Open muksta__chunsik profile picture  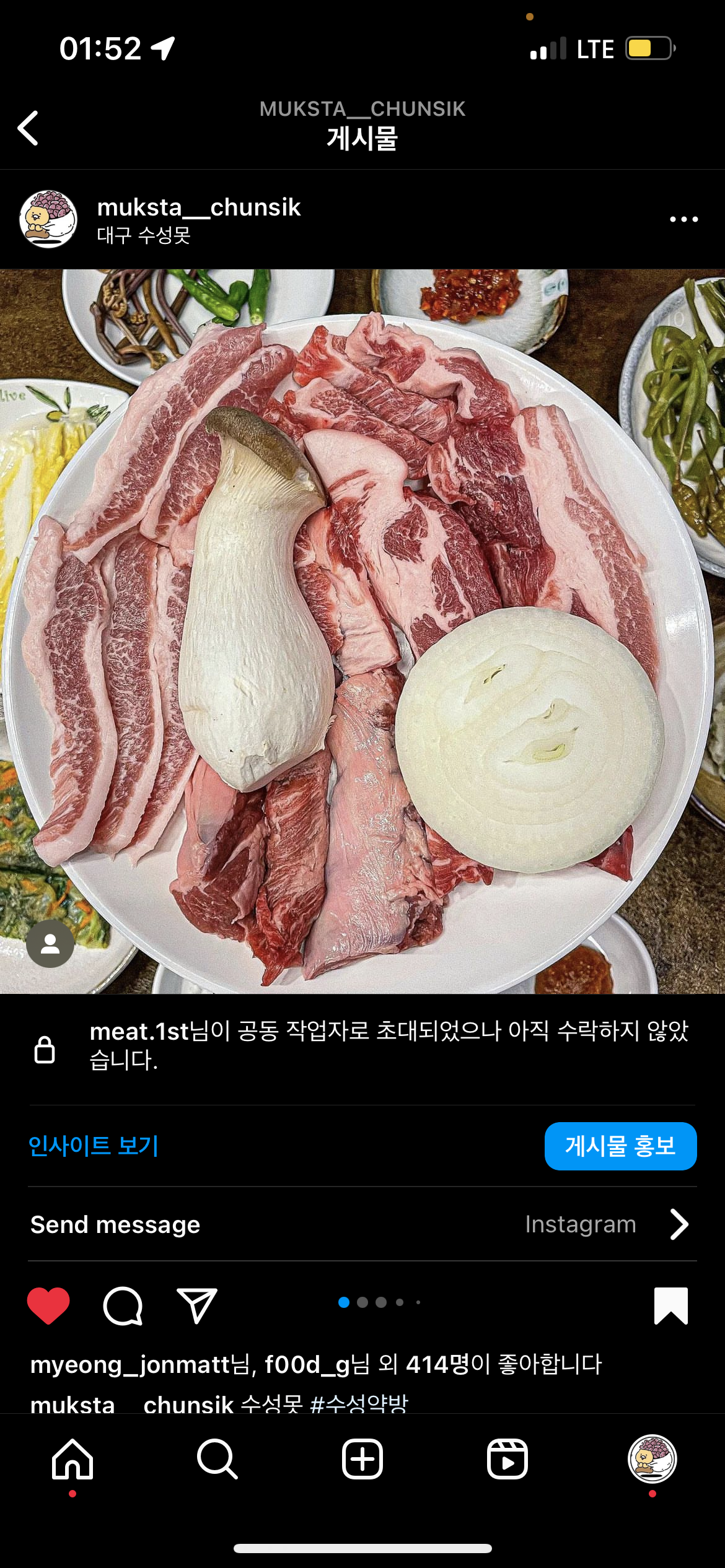[x=48, y=219]
